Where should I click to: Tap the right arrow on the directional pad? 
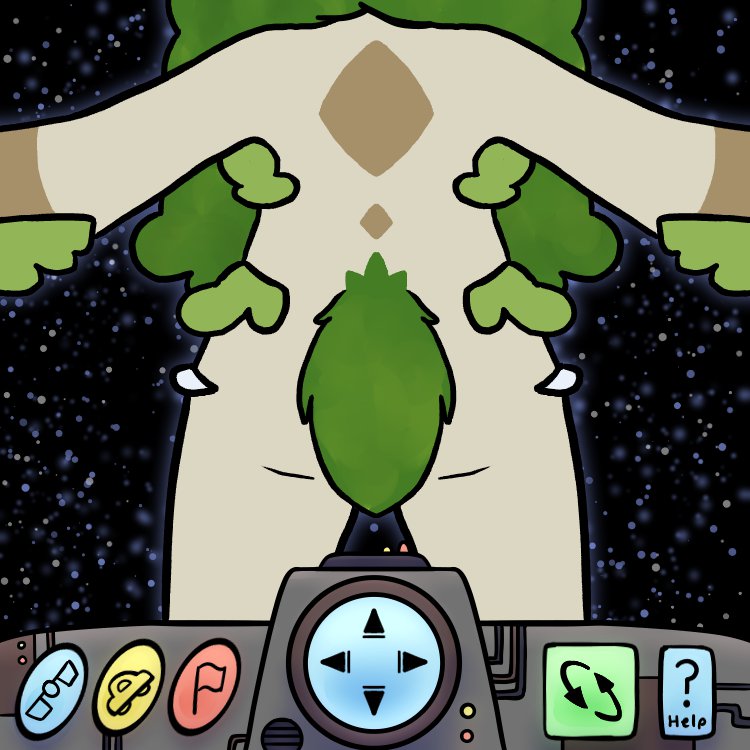[411, 662]
